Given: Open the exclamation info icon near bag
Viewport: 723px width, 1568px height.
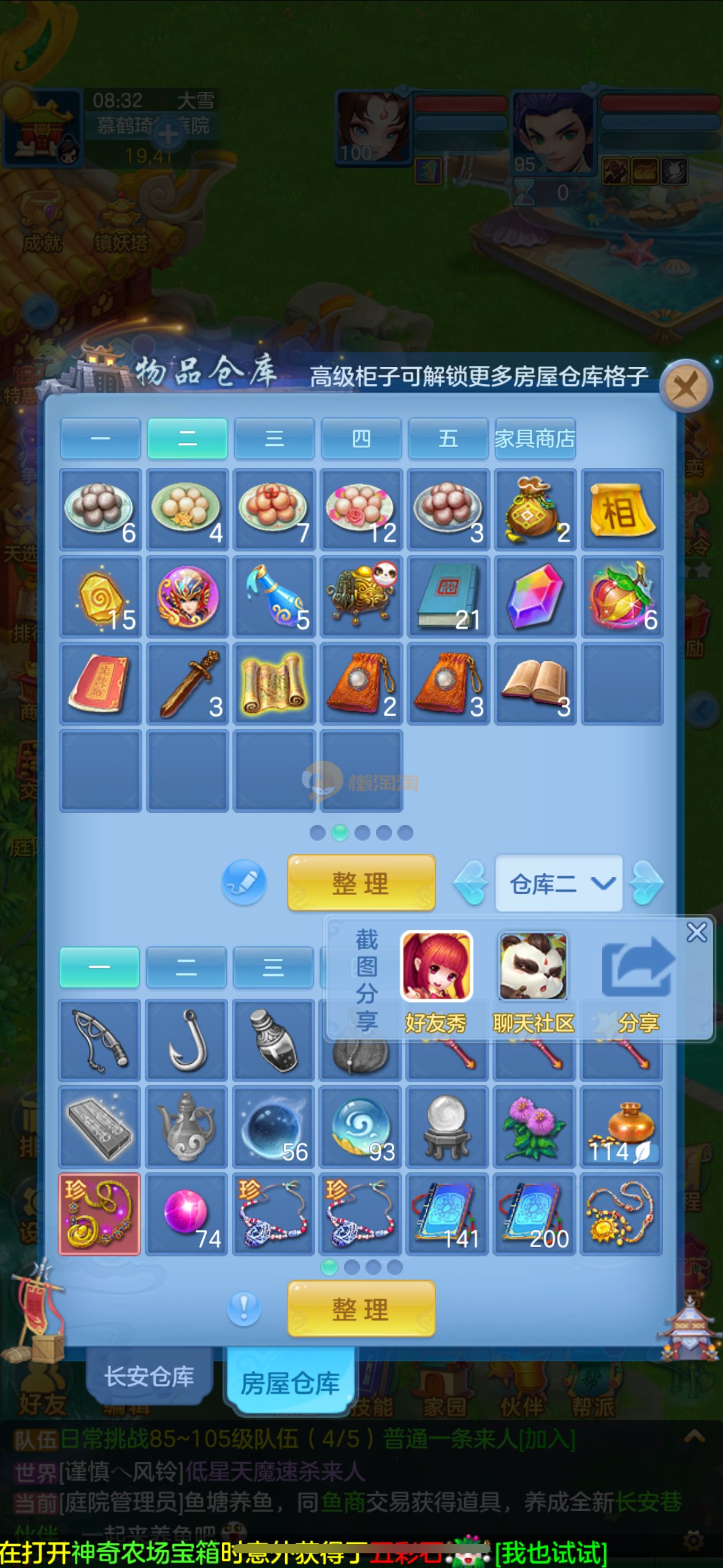Looking at the screenshot, I should click(x=244, y=1308).
